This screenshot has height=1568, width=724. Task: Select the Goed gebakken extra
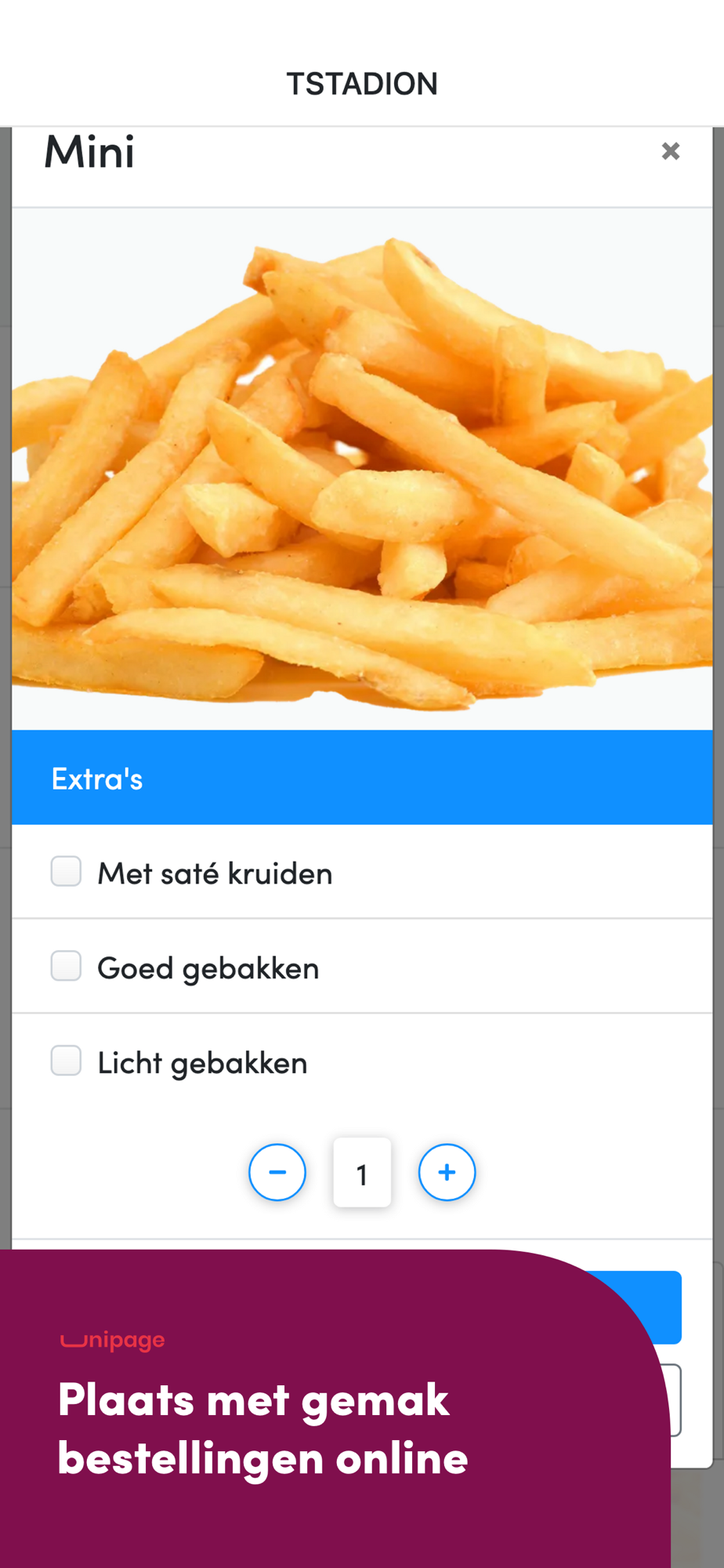66,966
